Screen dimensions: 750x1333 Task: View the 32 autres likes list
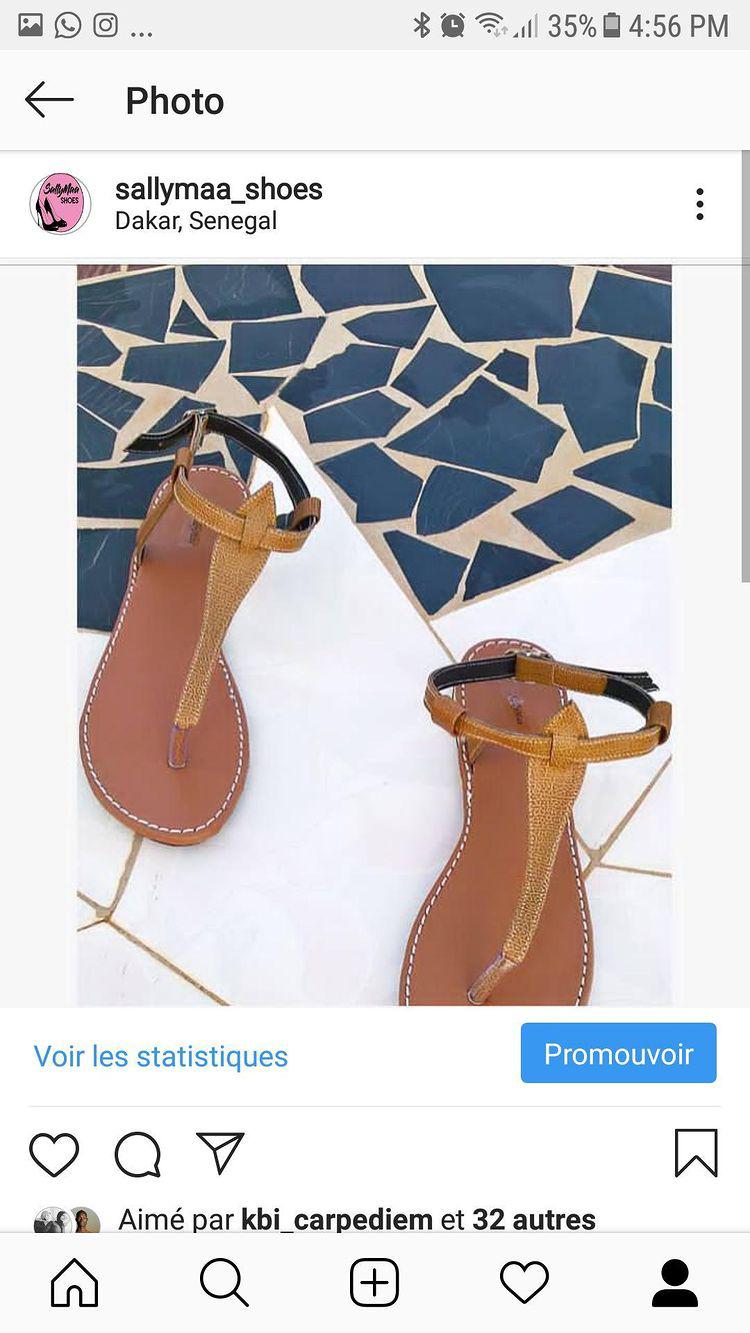[x=534, y=1220]
